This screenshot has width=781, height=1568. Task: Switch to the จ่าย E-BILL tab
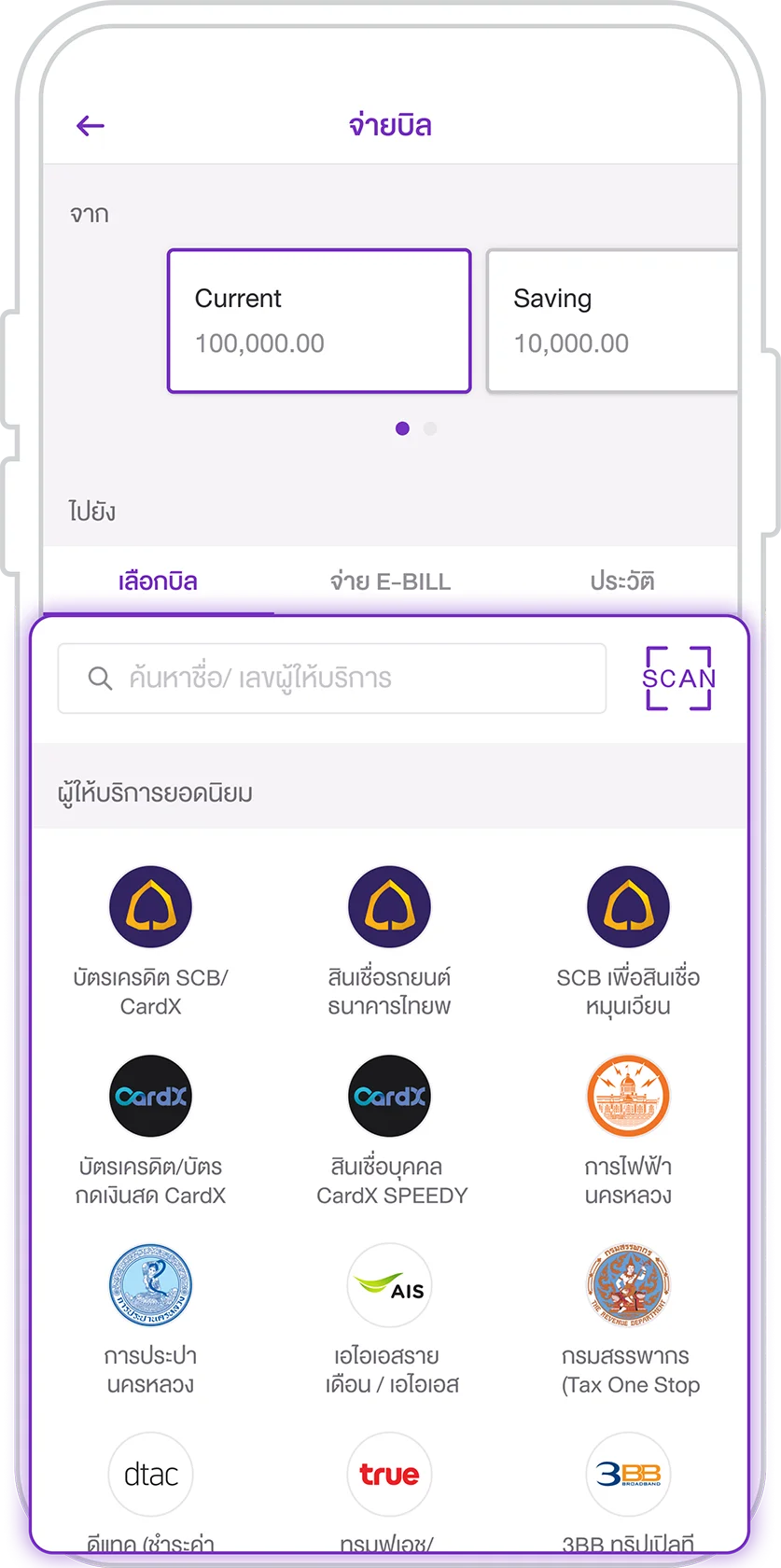390,581
